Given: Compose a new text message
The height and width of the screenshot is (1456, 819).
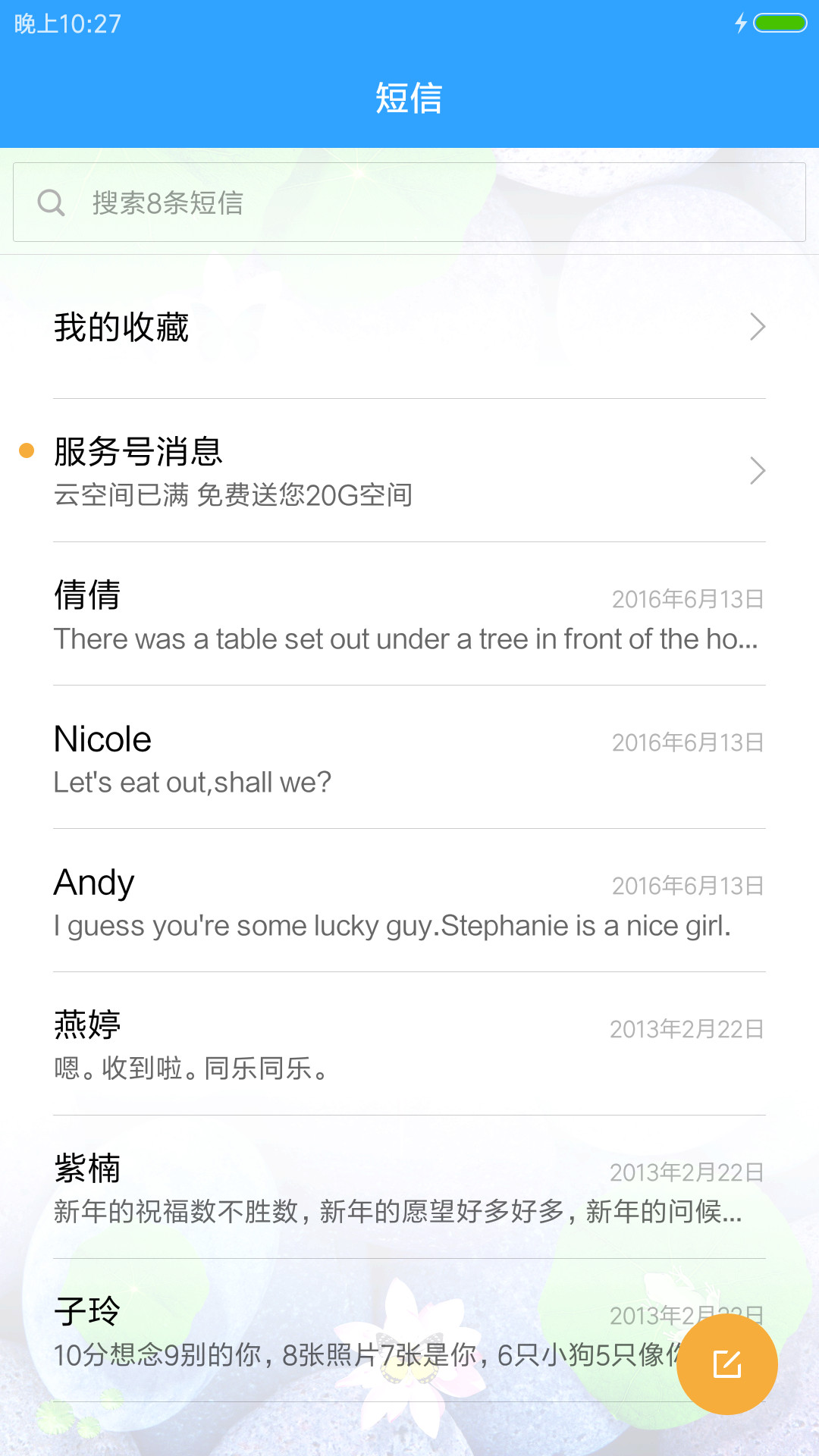Looking at the screenshot, I should click(x=727, y=1364).
